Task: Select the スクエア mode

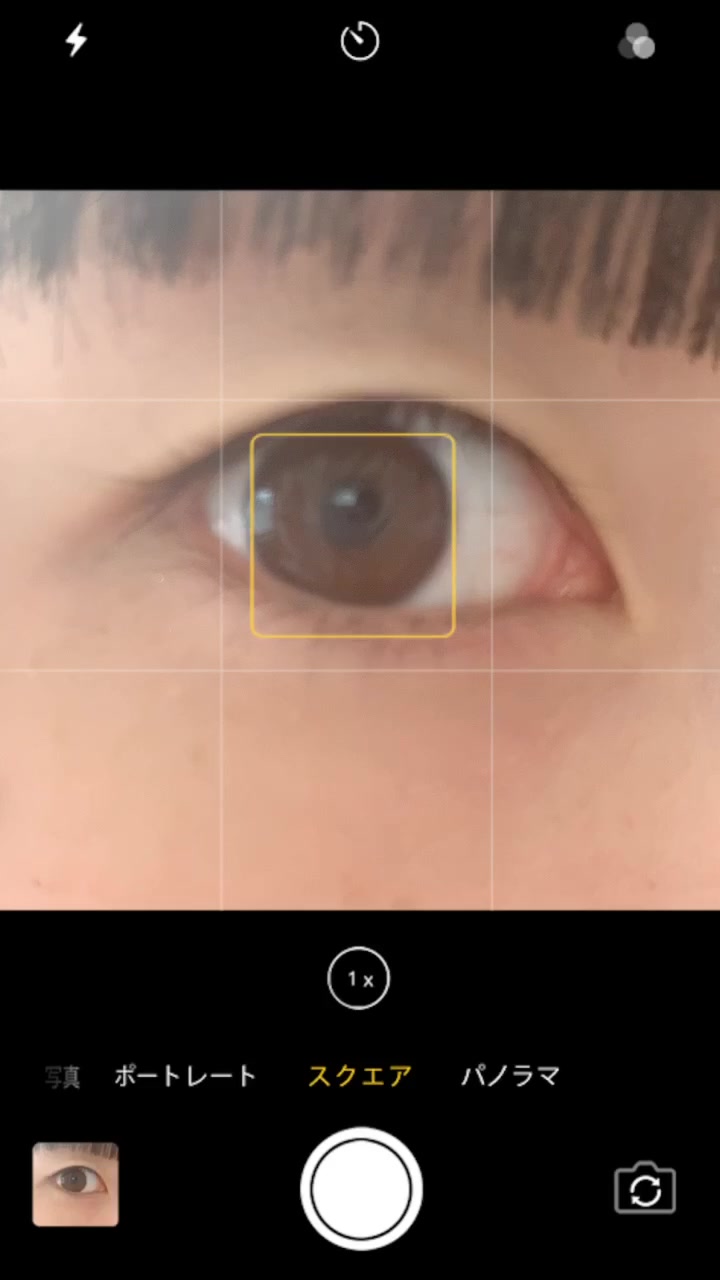Action: pos(360,1077)
